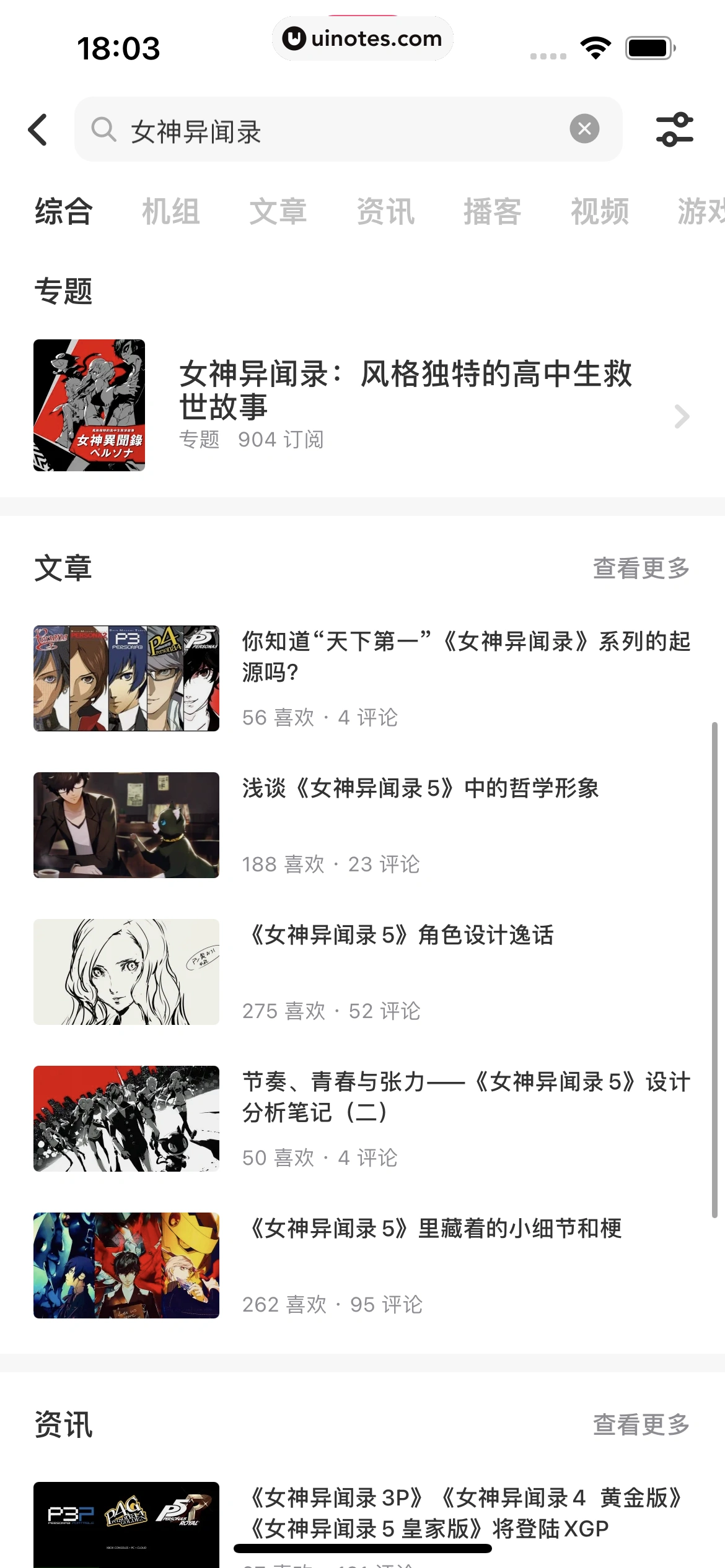This screenshot has width=725, height=1568.
Task: Switch to the 机组 tab
Action: (x=170, y=211)
